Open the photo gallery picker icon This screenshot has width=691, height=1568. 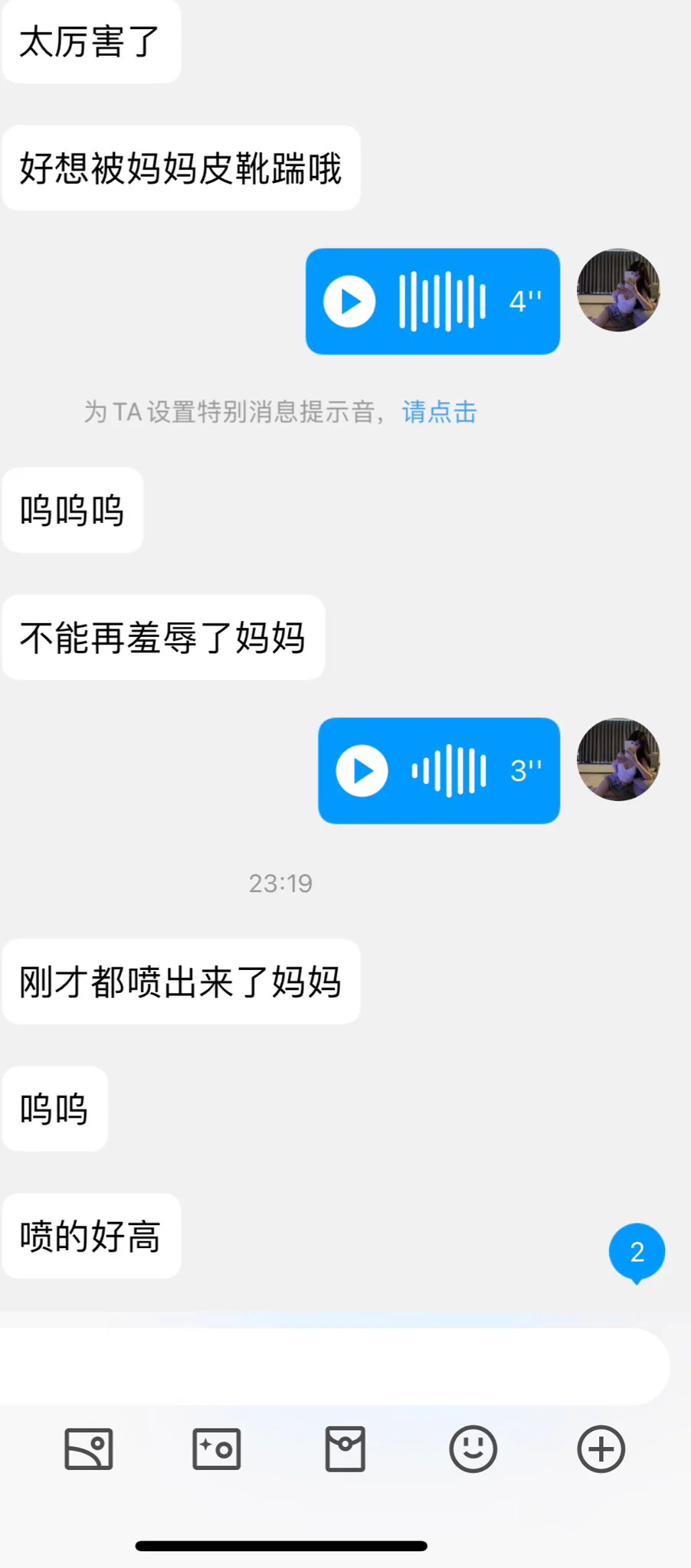[x=89, y=1449]
